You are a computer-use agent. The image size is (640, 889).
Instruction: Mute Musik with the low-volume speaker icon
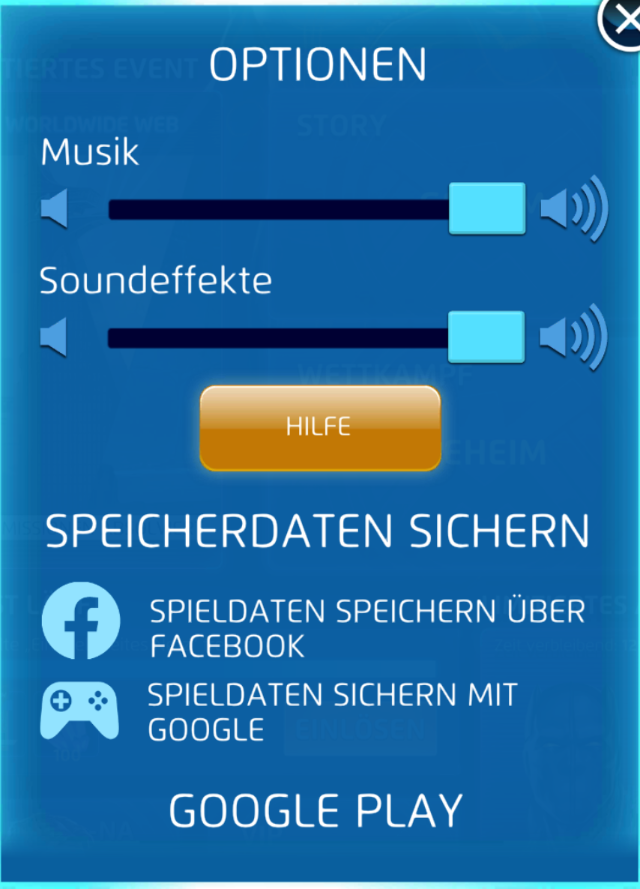point(55,209)
